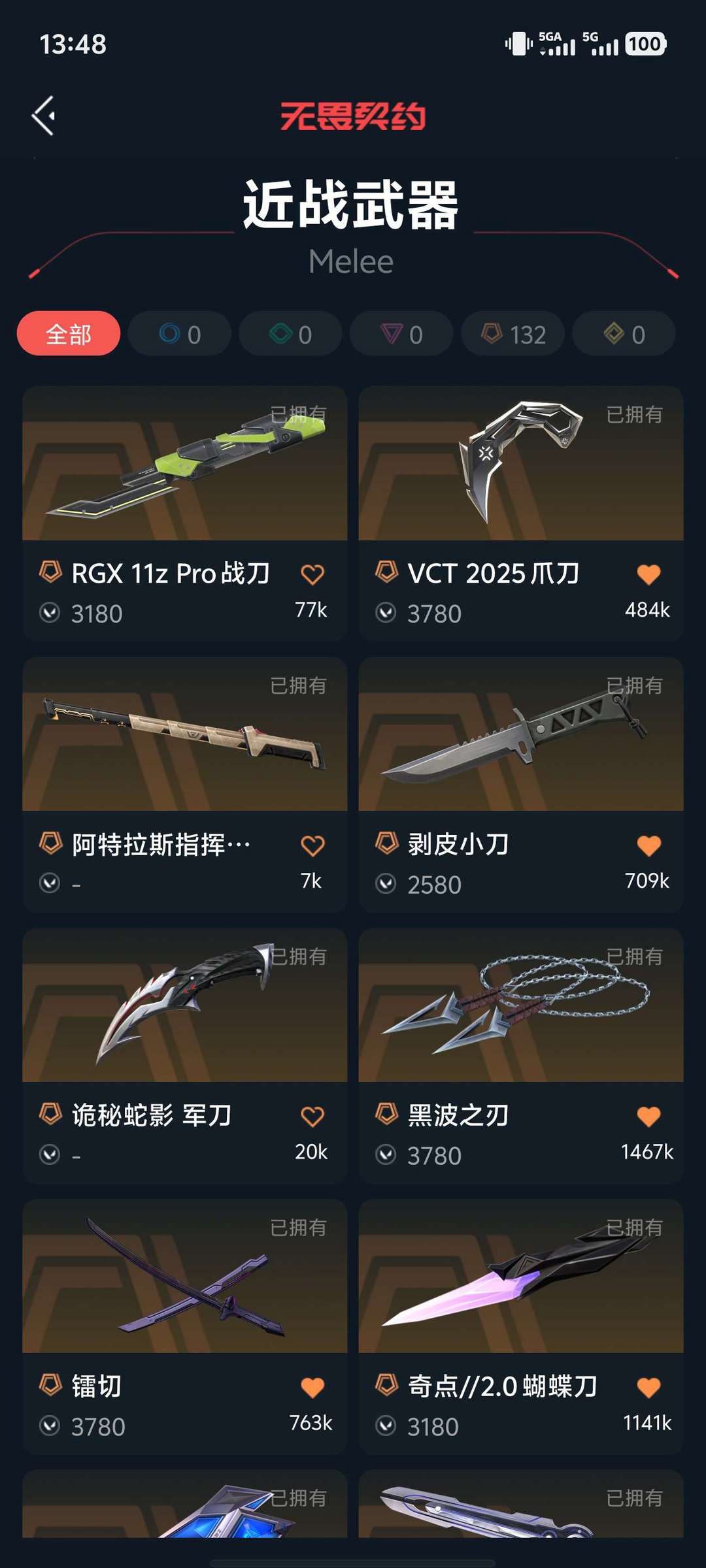Open the 阿特拉斯指挥 melee card
706x1568 pixels.
184,785
